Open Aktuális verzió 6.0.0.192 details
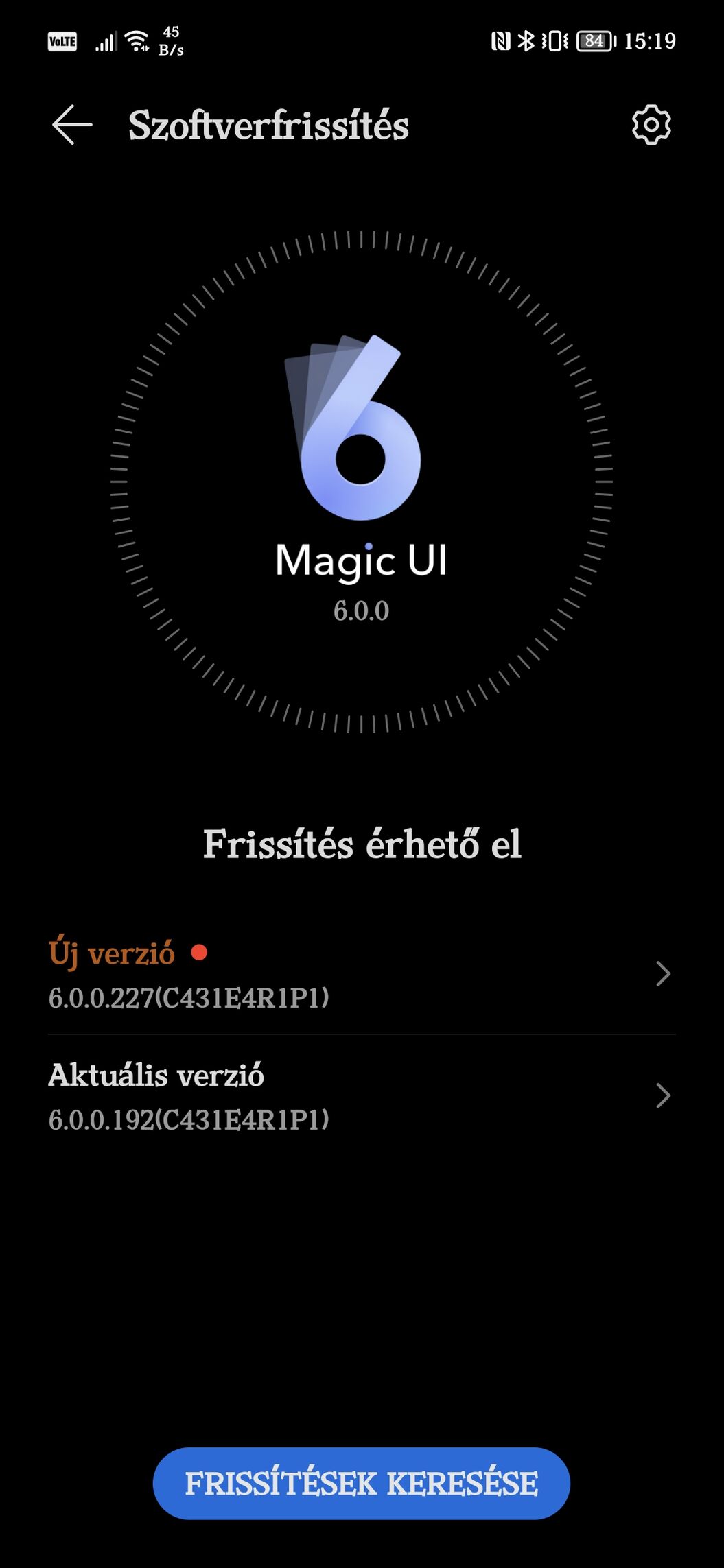The height and width of the screenshot is (1568, 724). 362,1096
